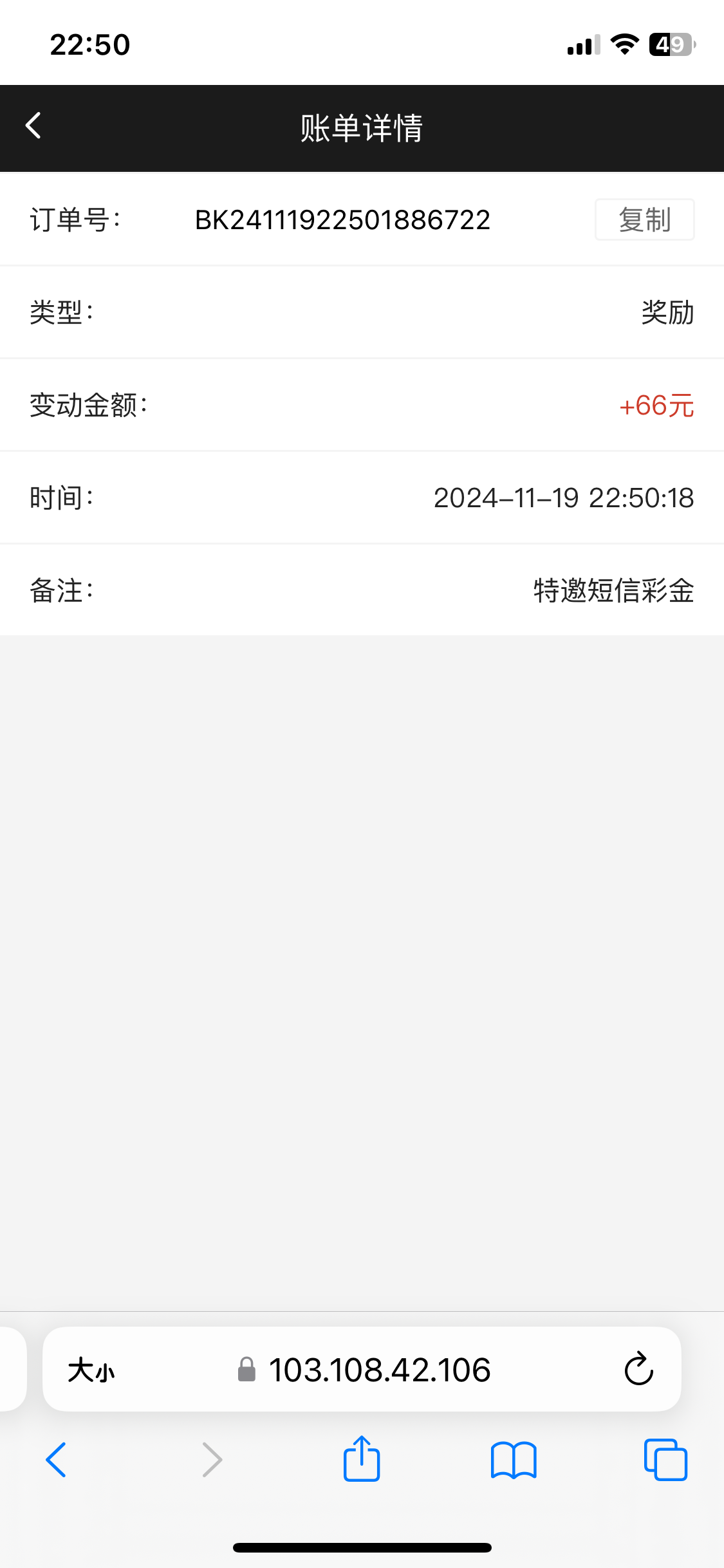Go back in Safari history
This screenshot has width=724, height=1568.
click(56, 1460)
